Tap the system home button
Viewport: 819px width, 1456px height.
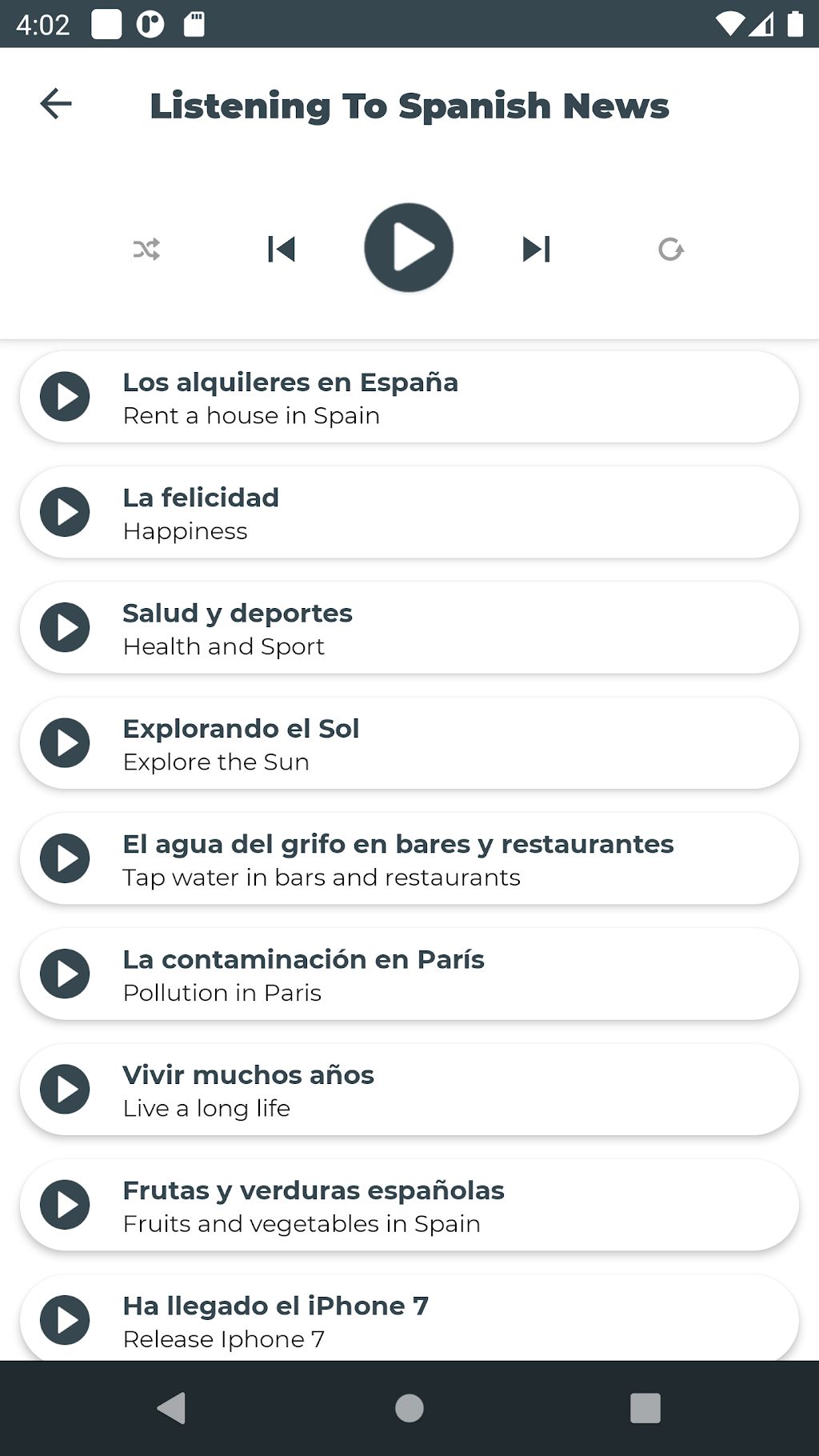(x=409, y=1408)
